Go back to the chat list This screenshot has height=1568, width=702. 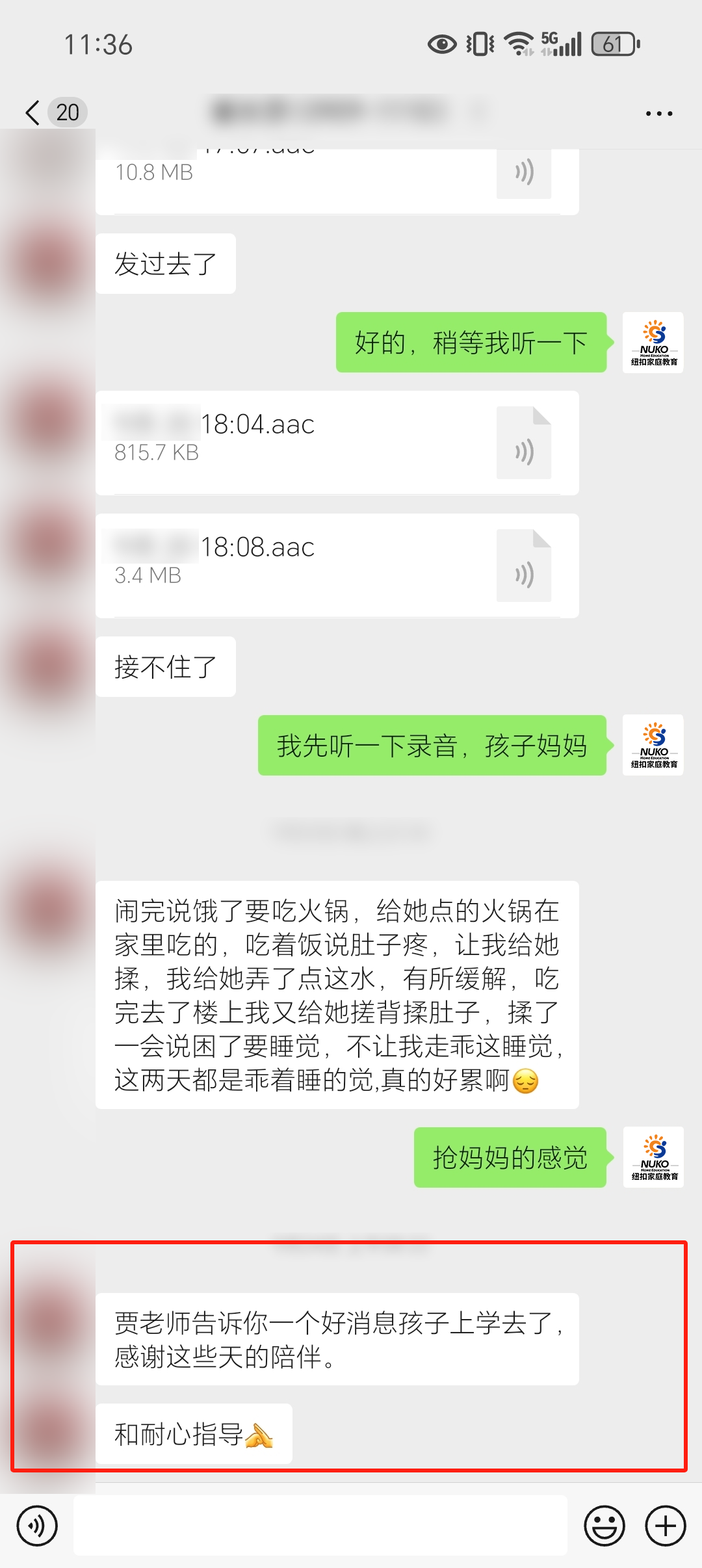click(34, 112)
